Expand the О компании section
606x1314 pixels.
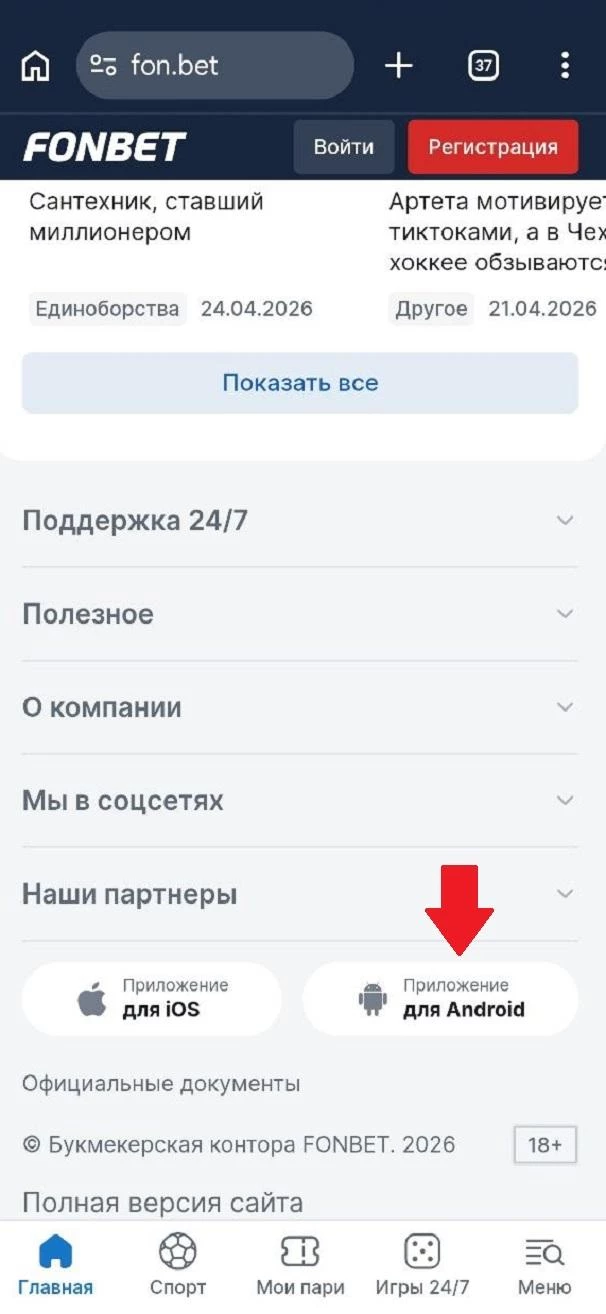point(300,707)
